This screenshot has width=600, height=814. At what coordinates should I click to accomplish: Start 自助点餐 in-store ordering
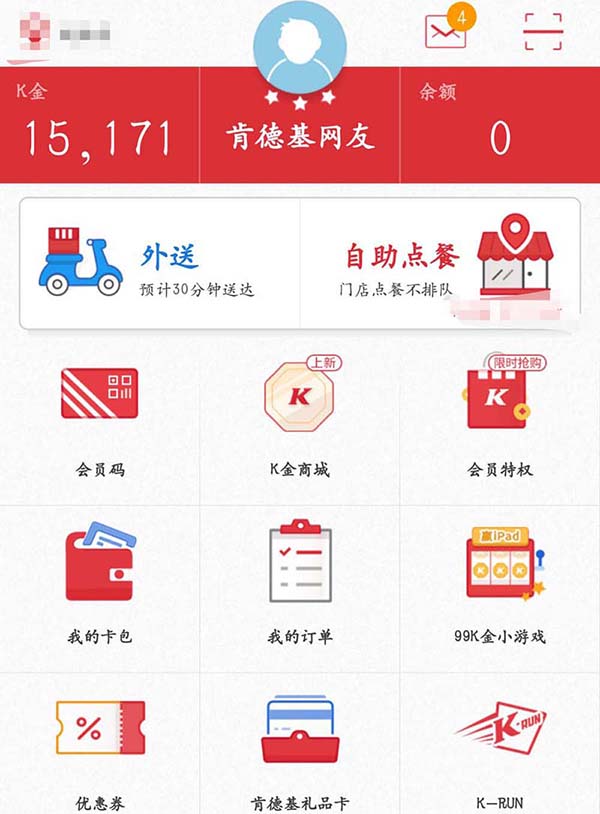click(x=440, y=263)
